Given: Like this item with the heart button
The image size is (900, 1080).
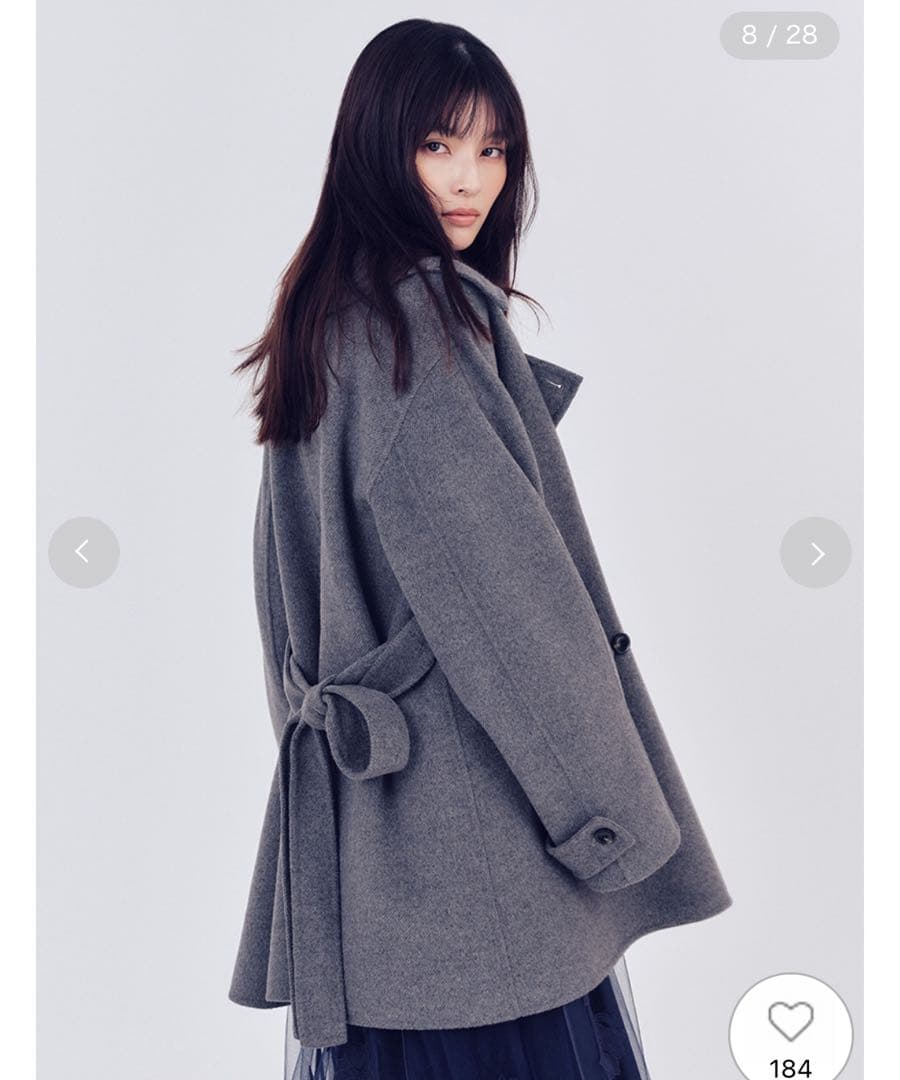Looking at the screenshot, I should point(790,1023).
